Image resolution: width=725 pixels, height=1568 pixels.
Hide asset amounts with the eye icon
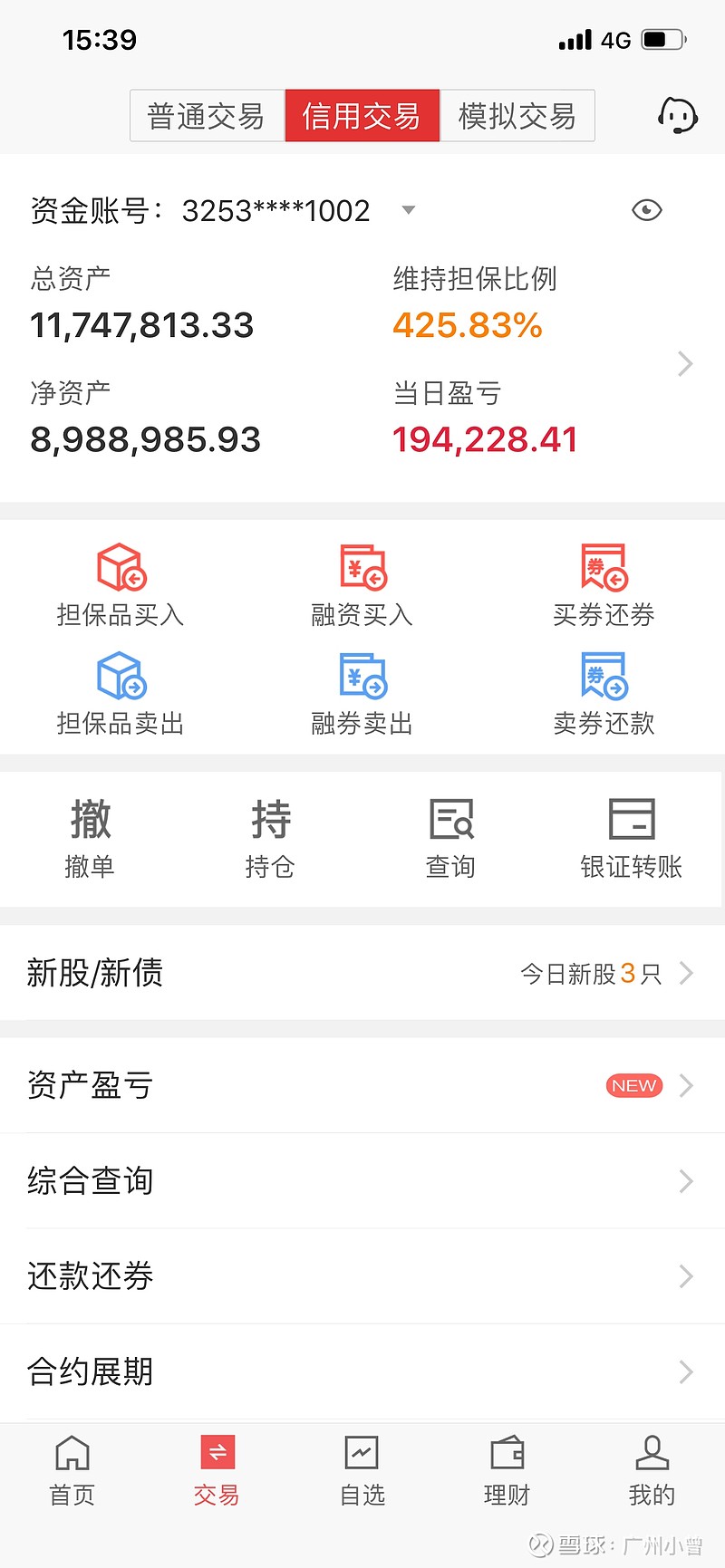[x=647, y=210]
